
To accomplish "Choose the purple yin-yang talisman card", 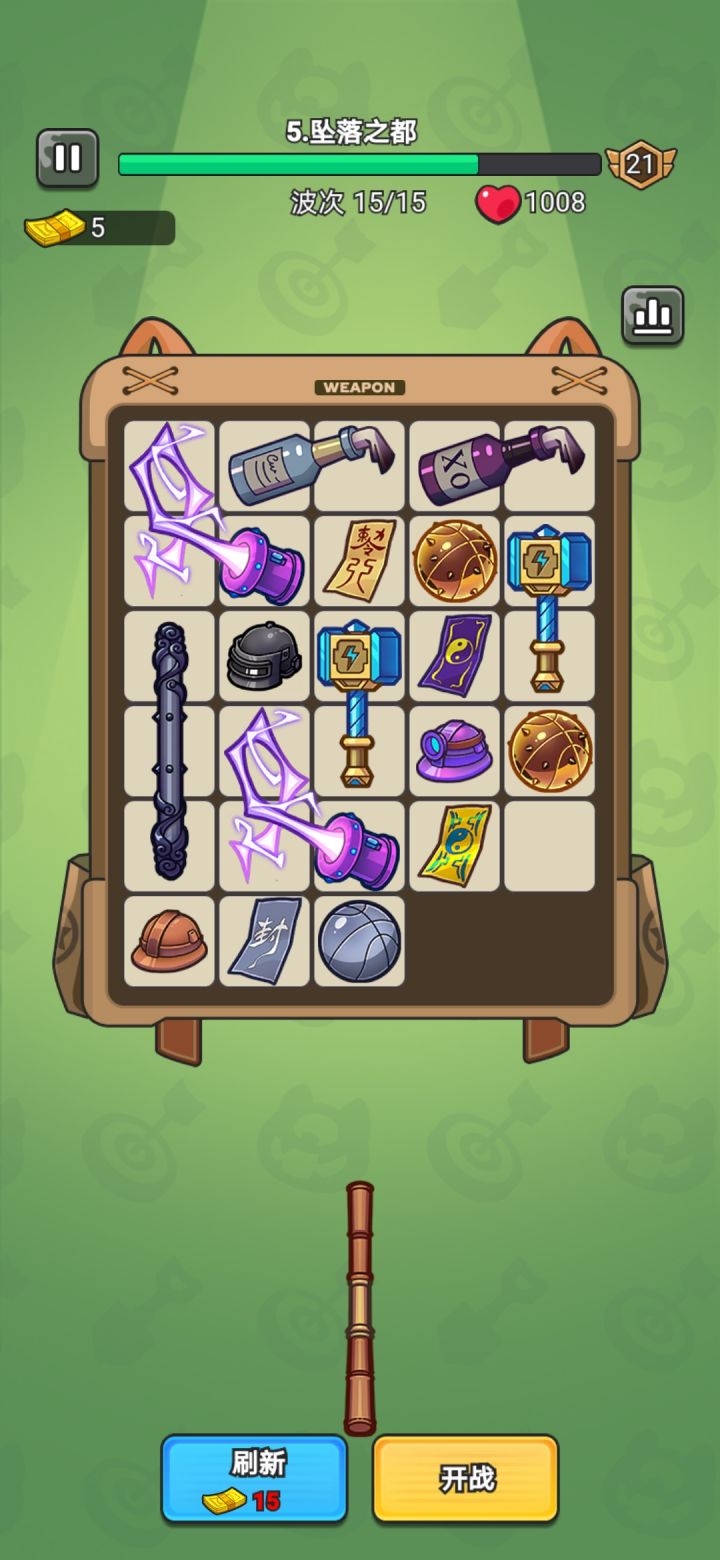I will coord(454,656).
